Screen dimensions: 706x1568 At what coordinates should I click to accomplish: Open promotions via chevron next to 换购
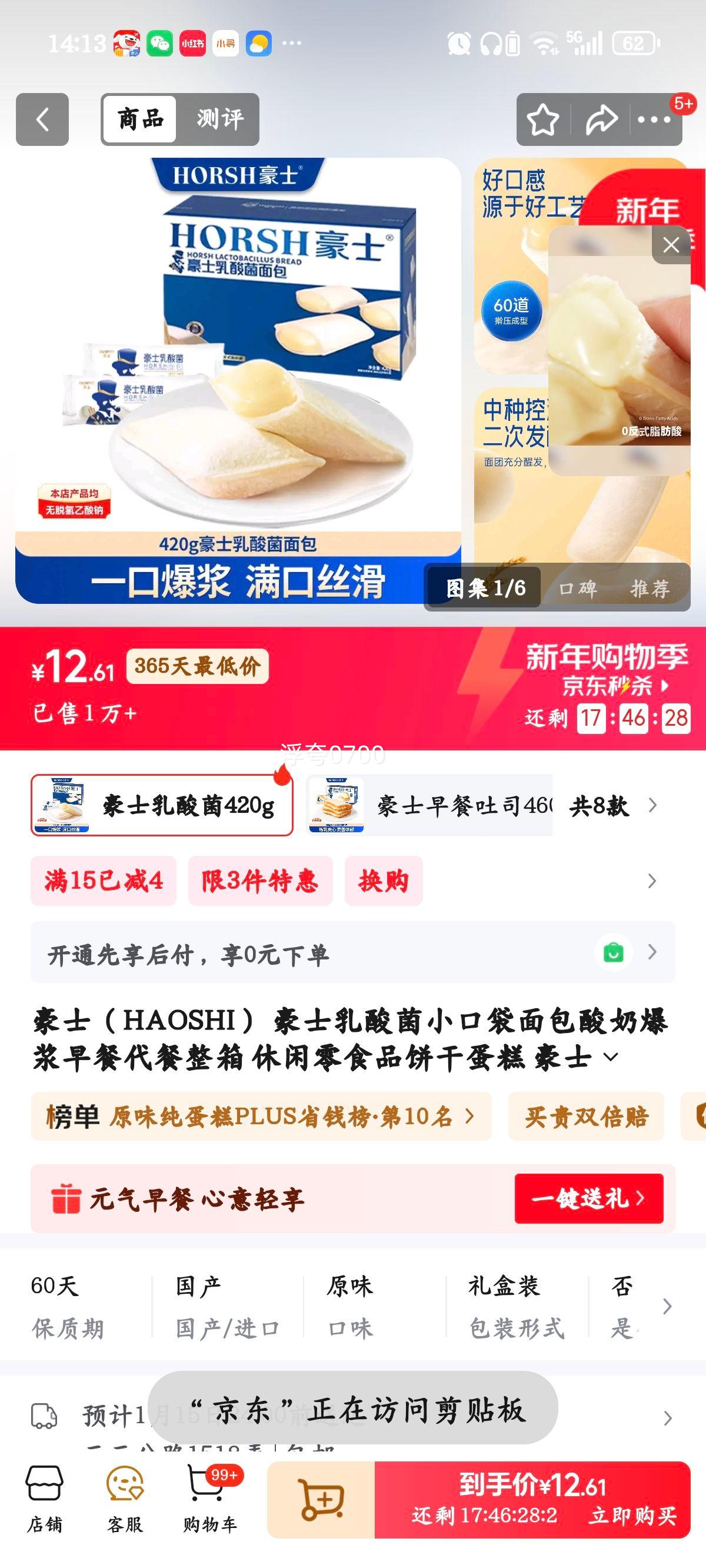652,880
